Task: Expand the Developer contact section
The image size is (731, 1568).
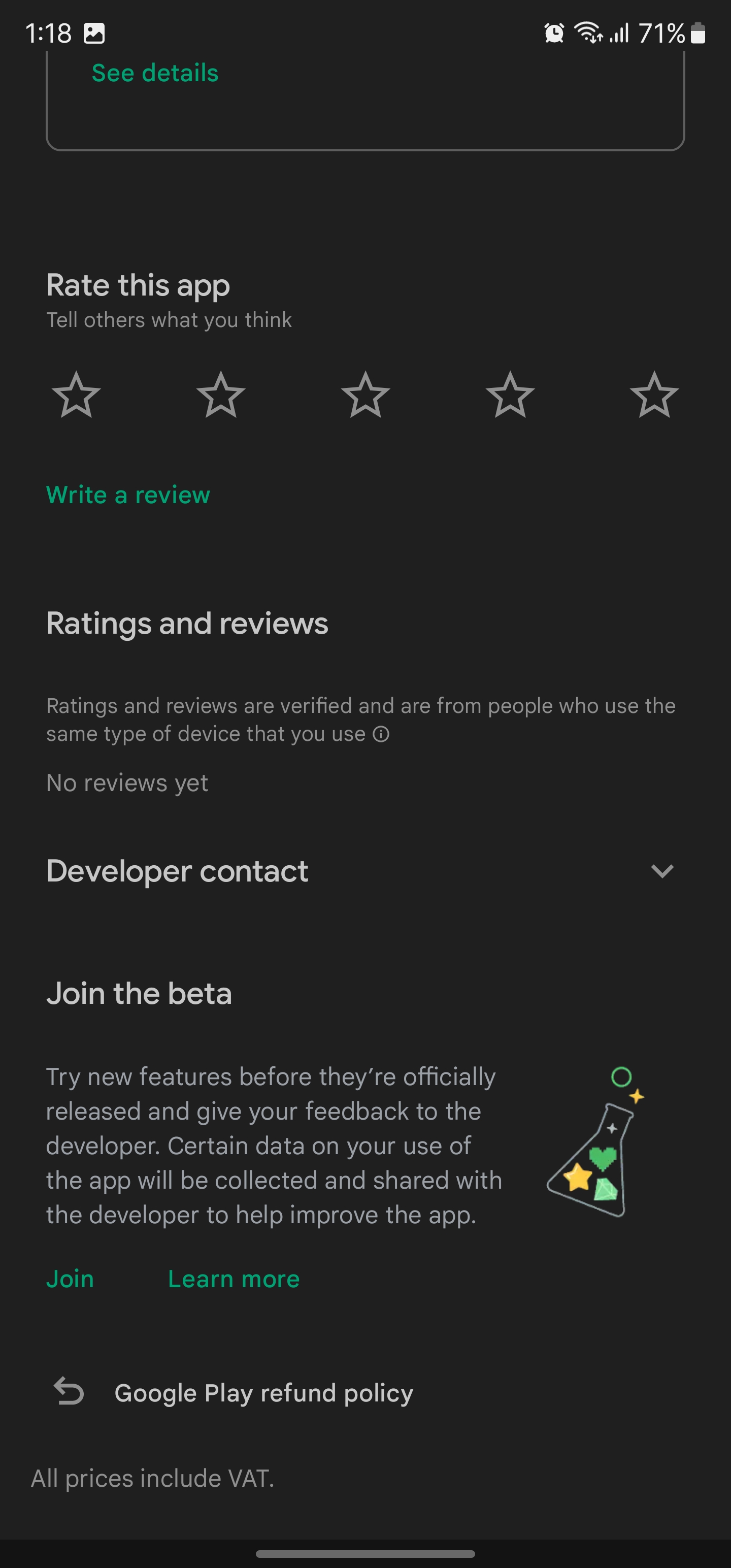Action: tap(661, 871)
